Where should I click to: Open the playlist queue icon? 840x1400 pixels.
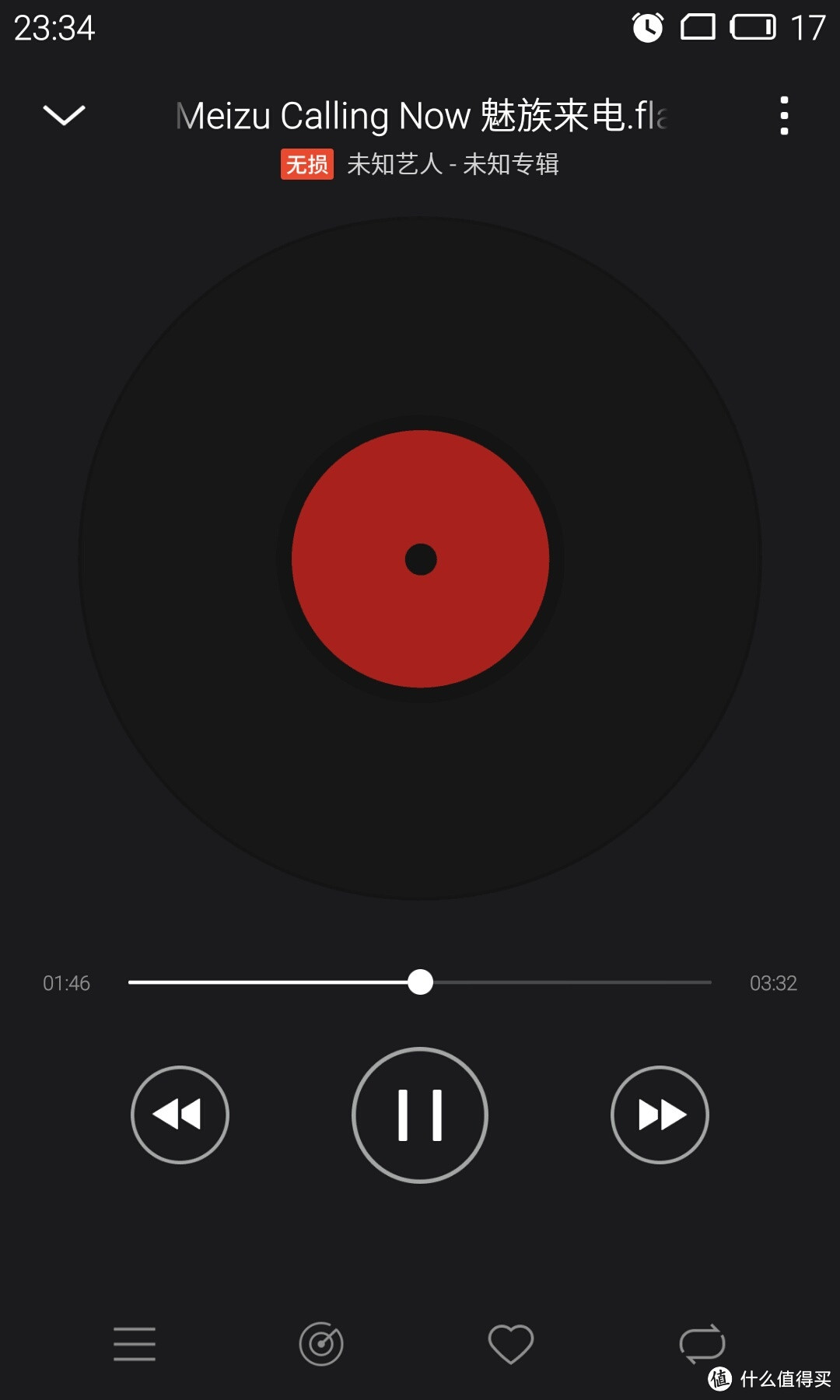pos(135,1344)
